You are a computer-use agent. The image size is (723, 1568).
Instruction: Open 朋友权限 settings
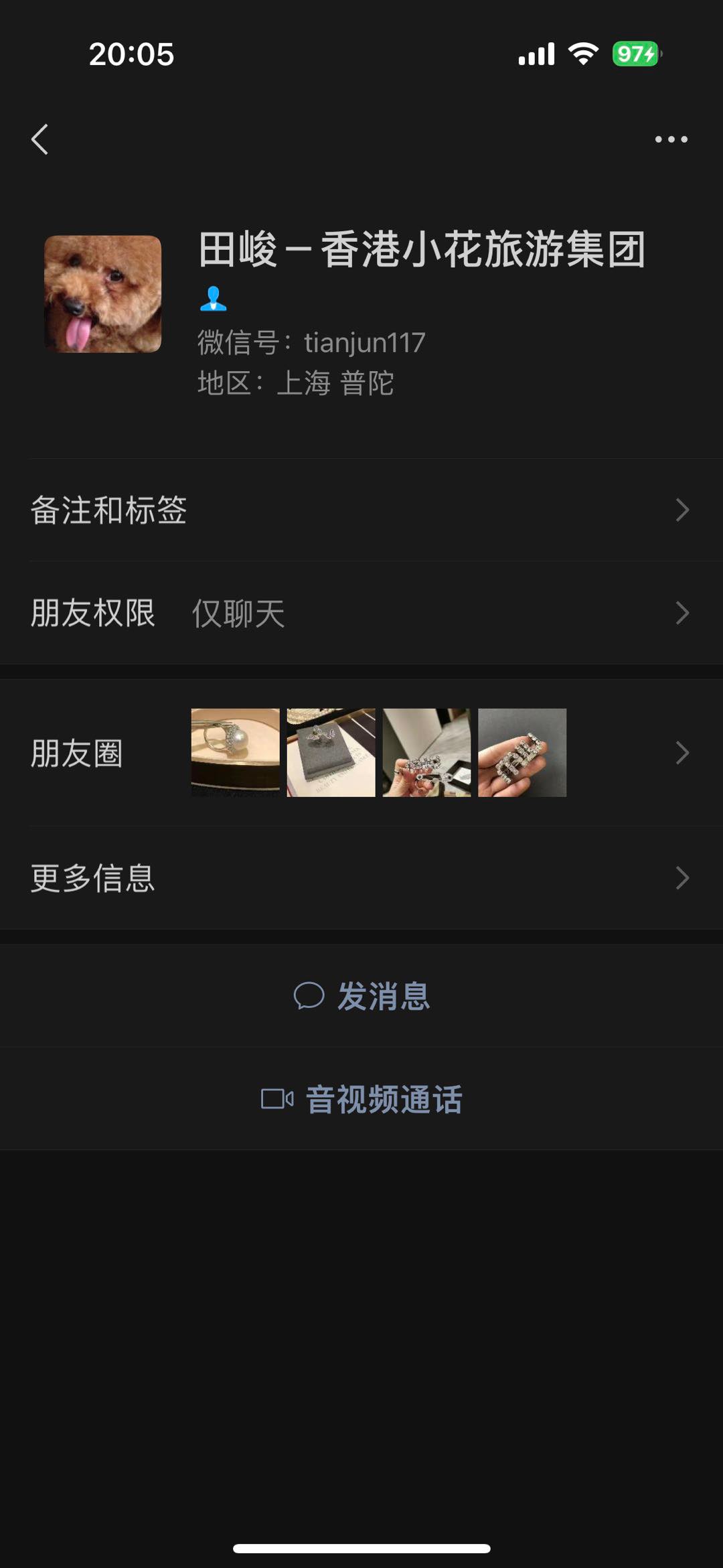coord(361,613)
